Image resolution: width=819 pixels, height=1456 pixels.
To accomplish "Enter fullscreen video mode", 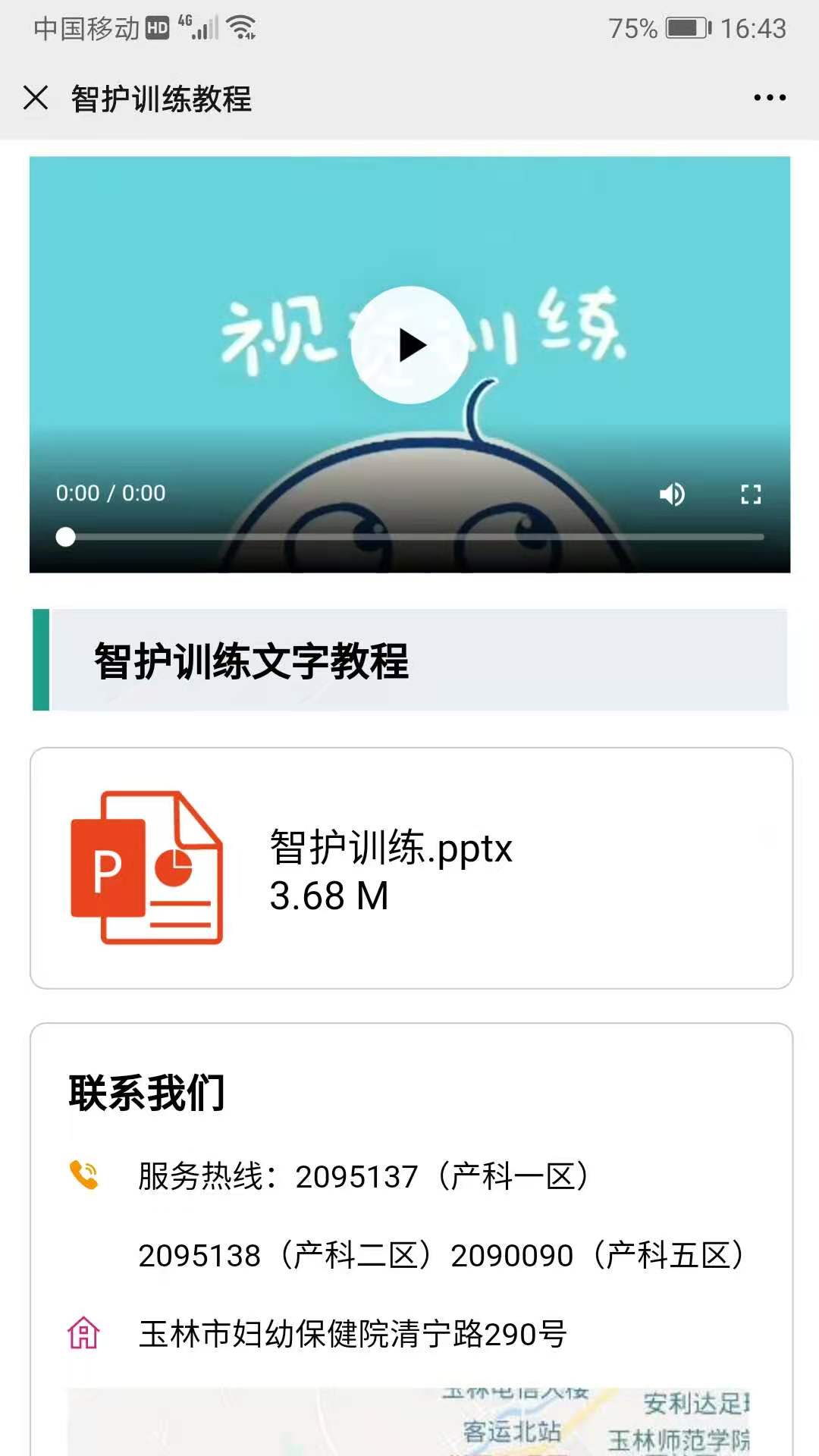I will tap(750, 494).
